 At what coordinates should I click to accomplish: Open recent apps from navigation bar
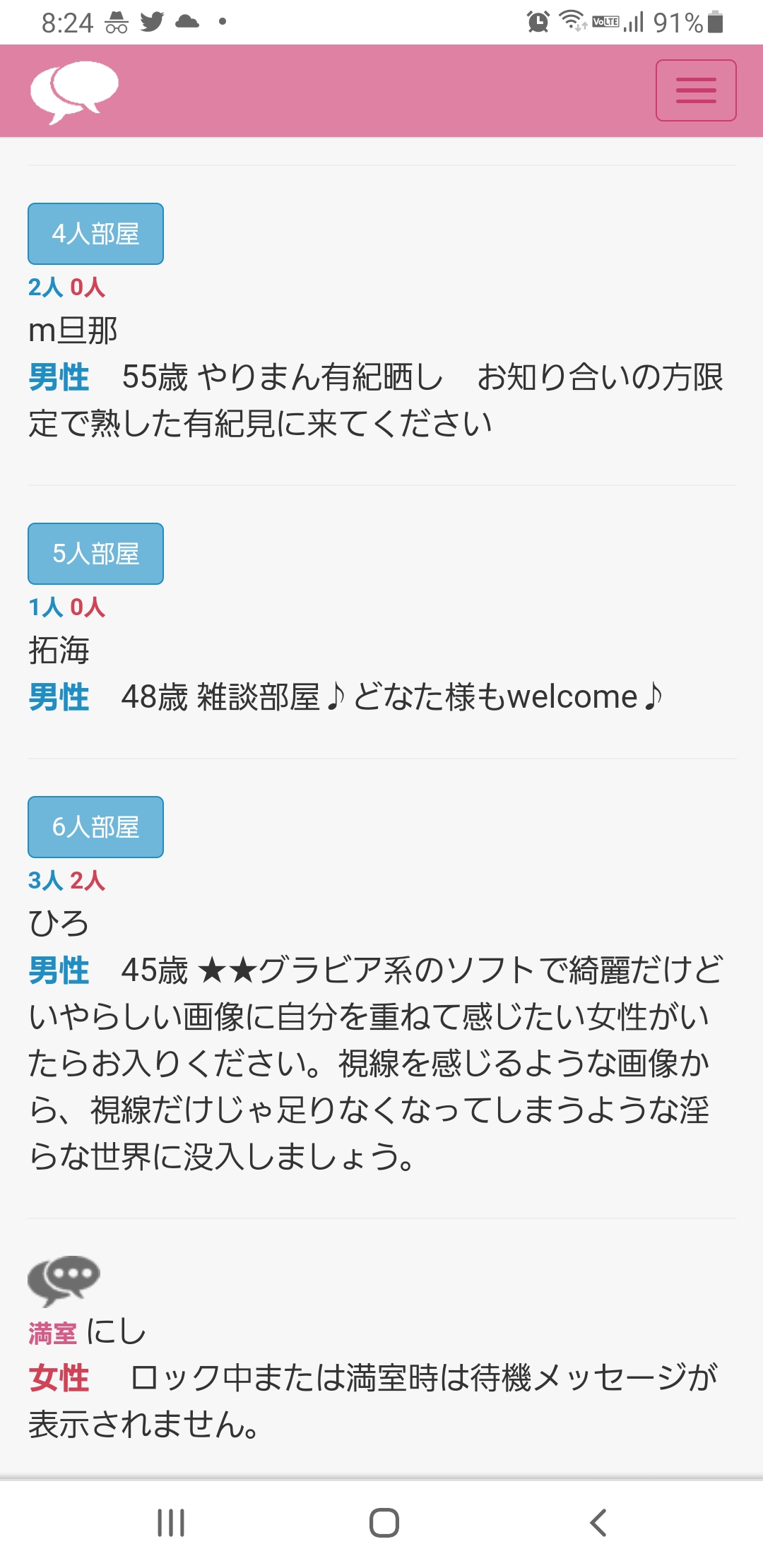tap(171, 1523)
